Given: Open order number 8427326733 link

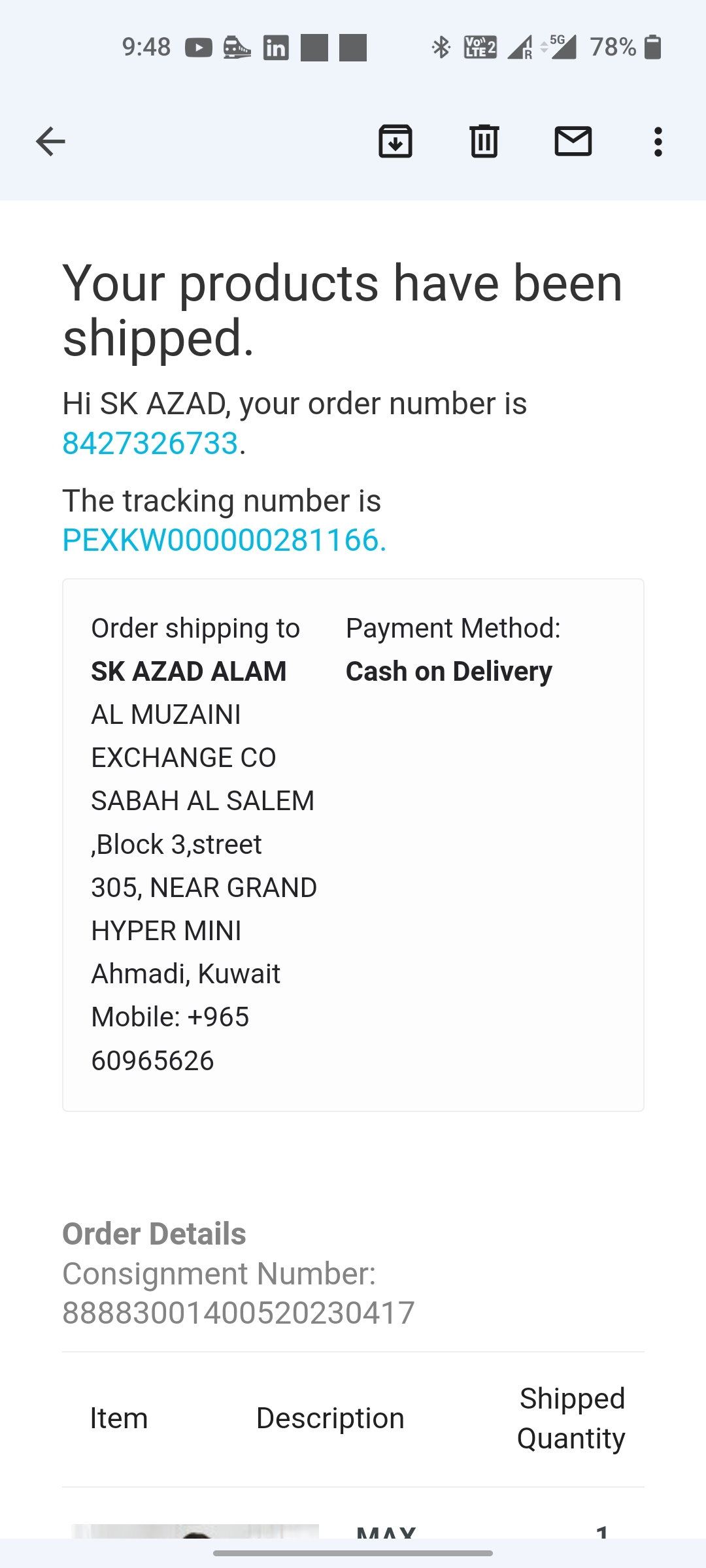Looking at the screenshot, I should [150, 444].
